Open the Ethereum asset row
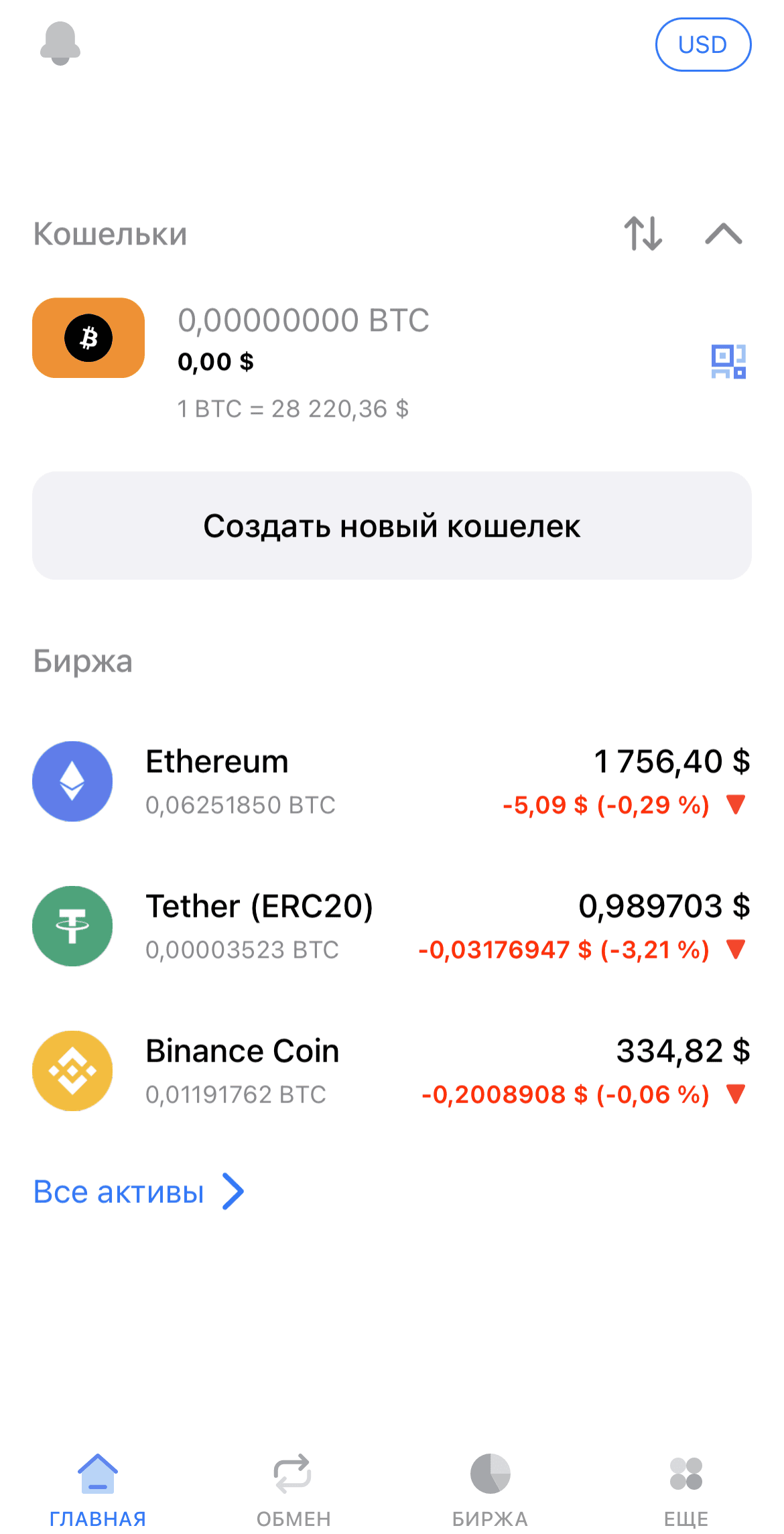 [x=392, y=781]
